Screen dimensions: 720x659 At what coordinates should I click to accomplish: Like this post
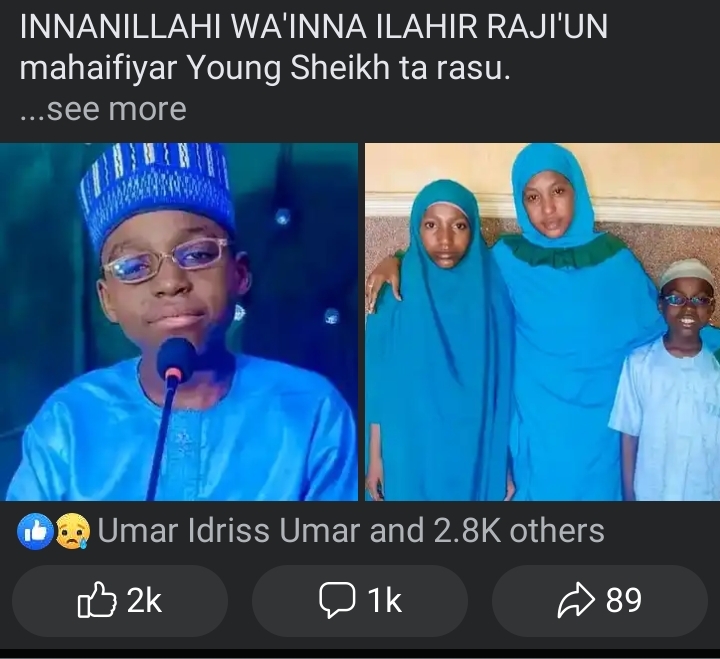click(120, 600)
